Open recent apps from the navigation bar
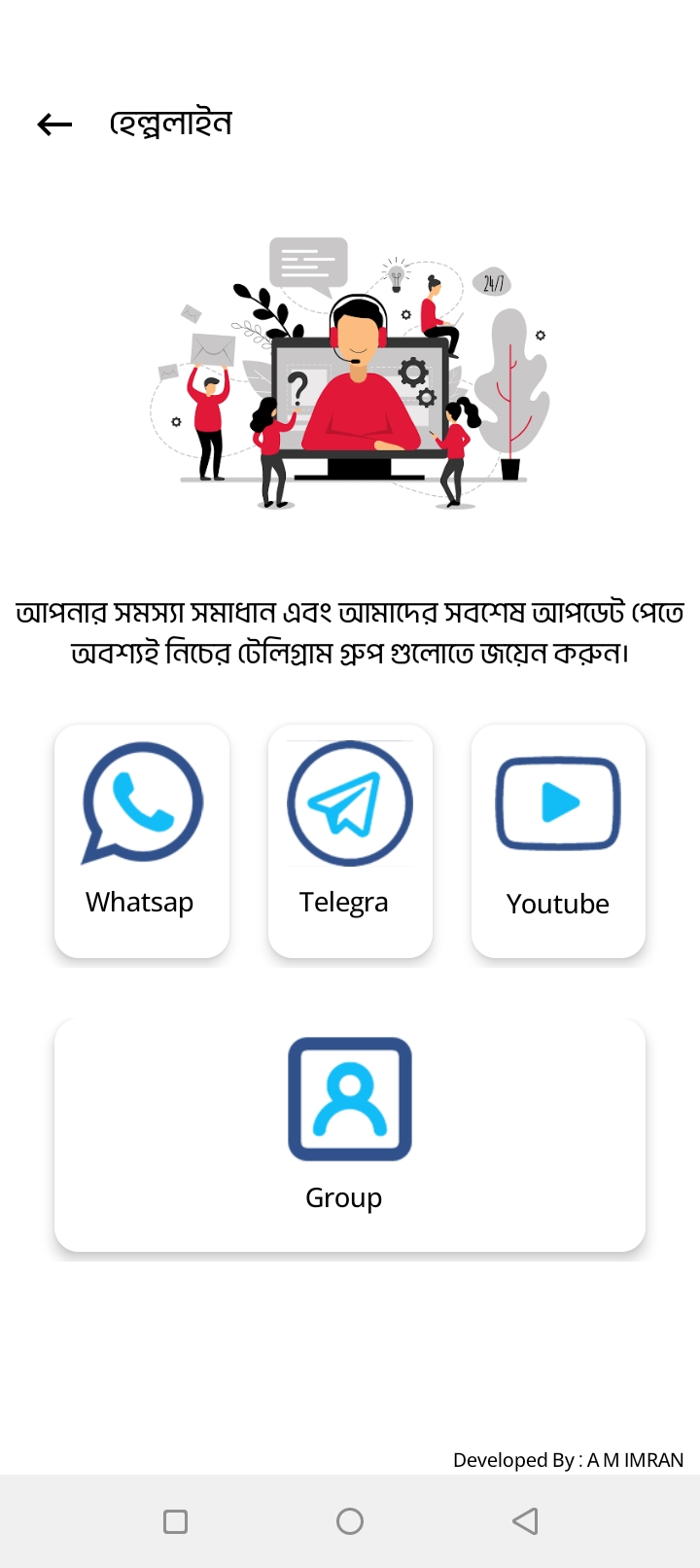 point(176,1521)
